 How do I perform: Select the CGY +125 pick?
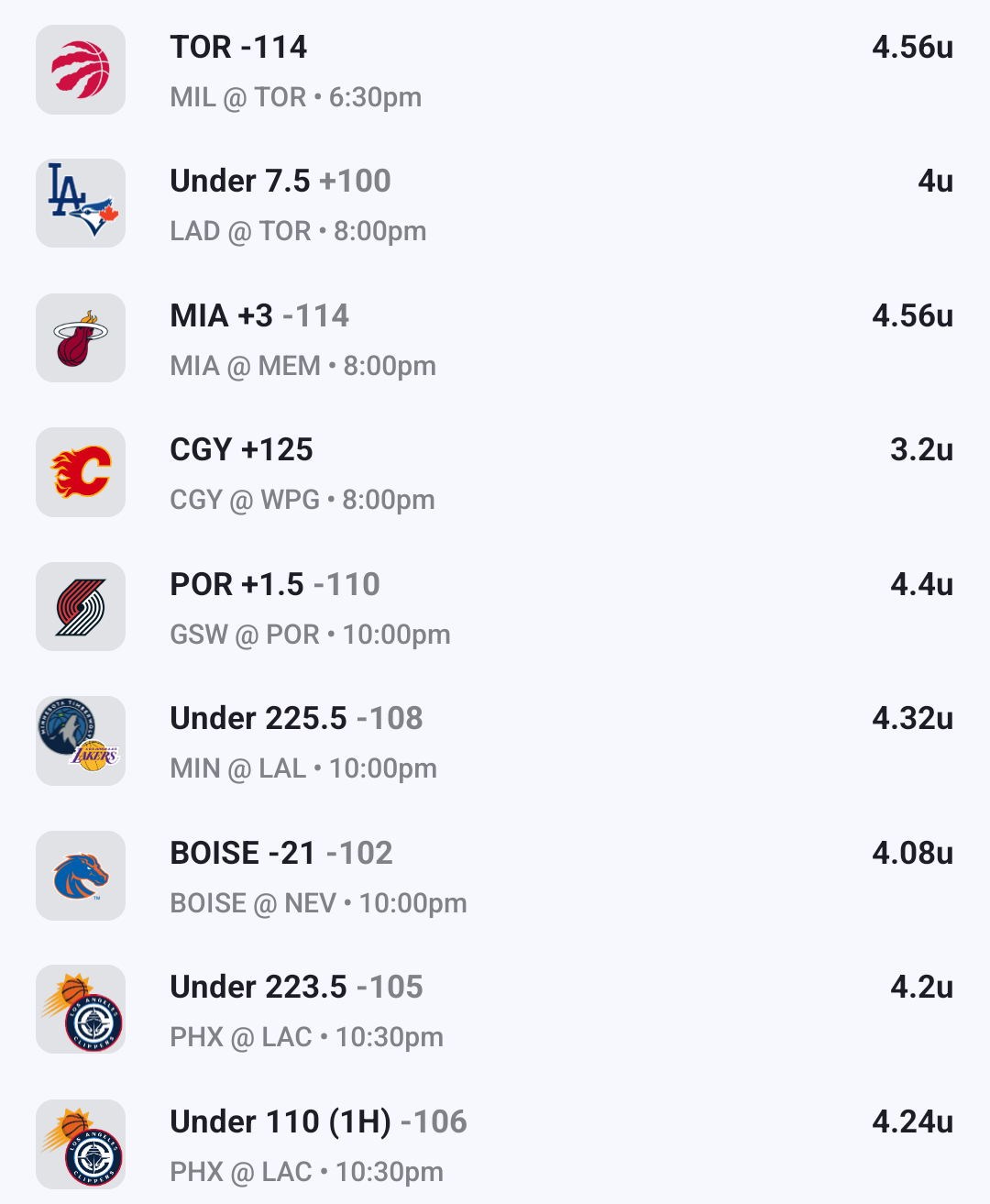[241, 450]
